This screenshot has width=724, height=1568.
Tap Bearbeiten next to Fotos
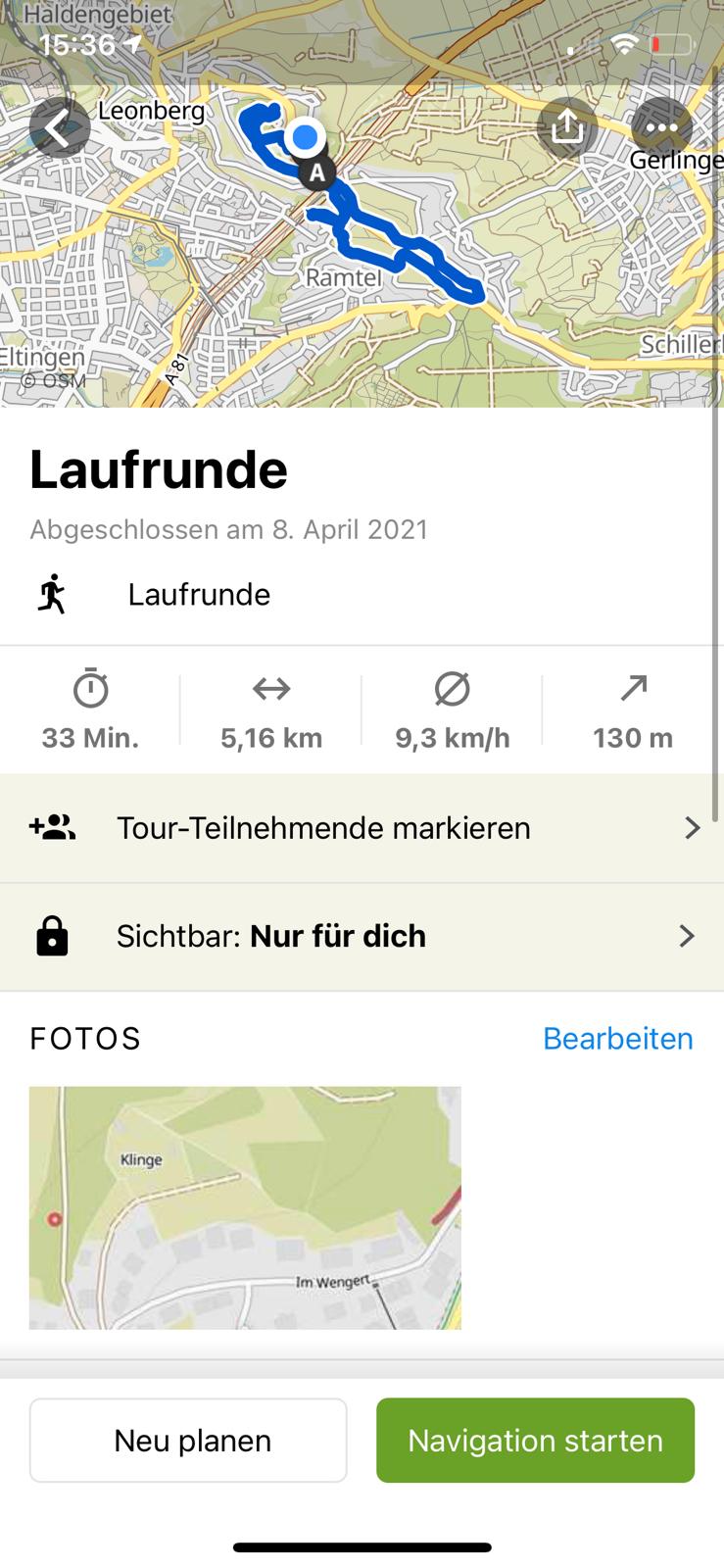pyautogui.click(x=617, y=1039)
